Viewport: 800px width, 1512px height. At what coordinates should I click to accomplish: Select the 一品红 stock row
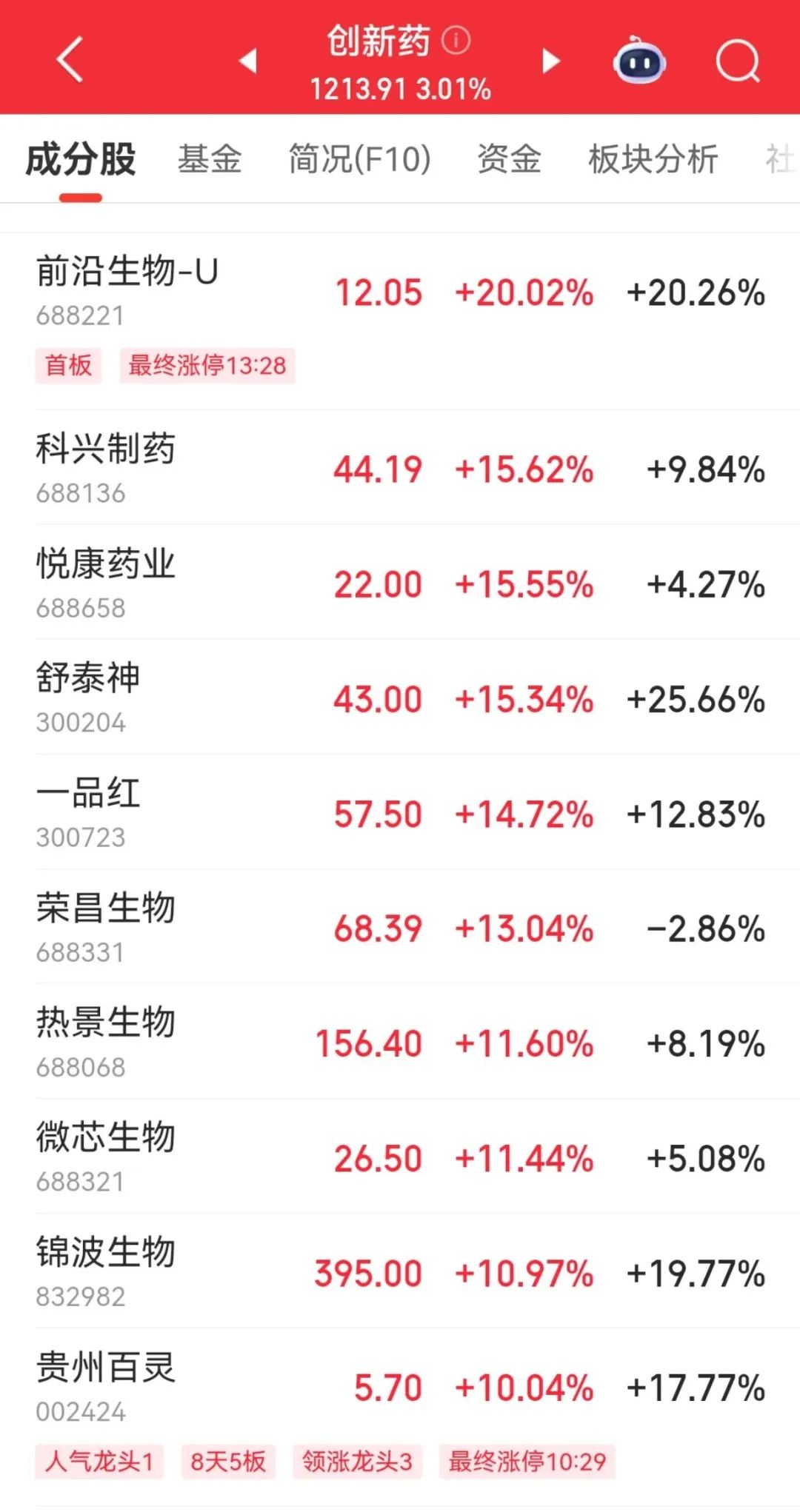click(400, 812)
